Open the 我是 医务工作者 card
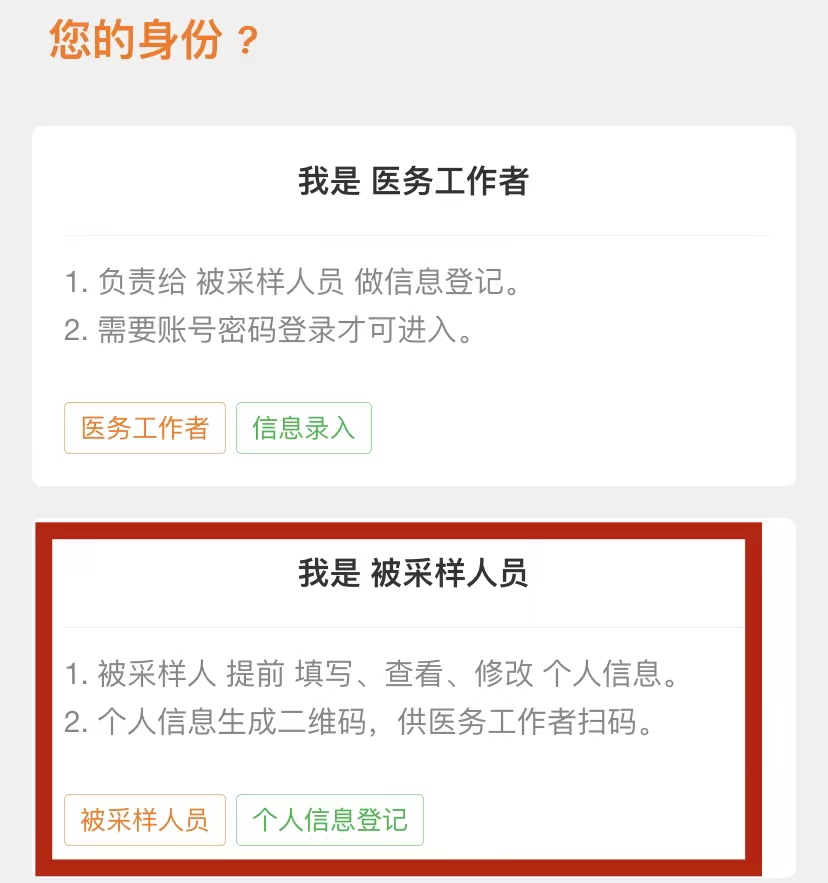Screen dimensions: 828x883 (413, 182)
